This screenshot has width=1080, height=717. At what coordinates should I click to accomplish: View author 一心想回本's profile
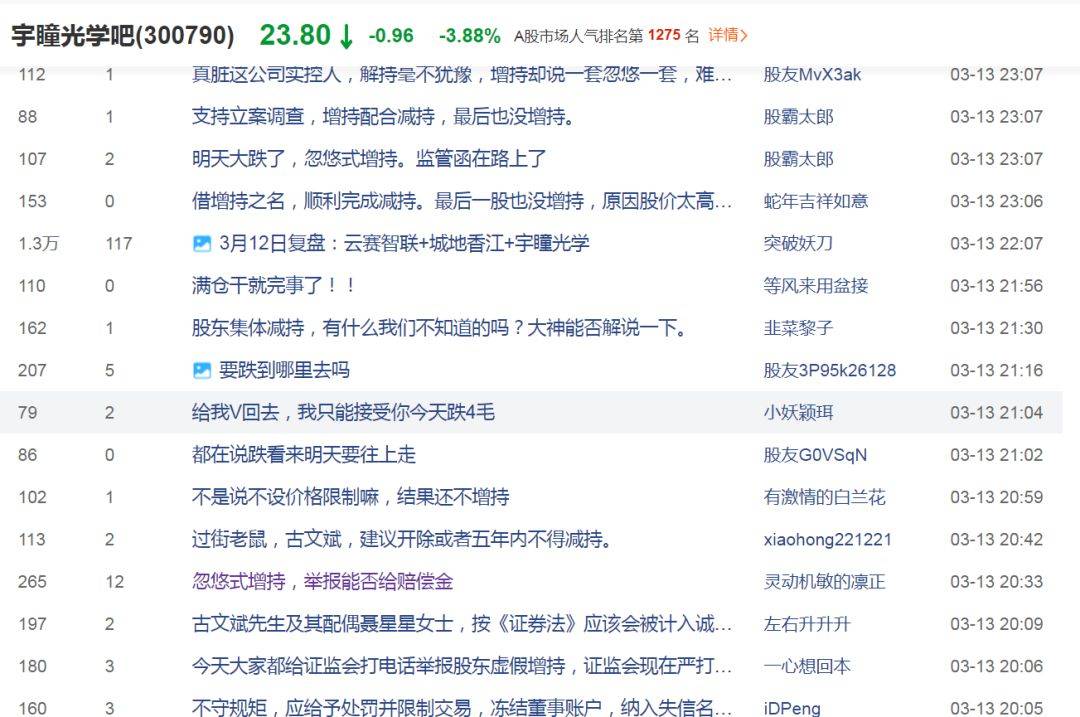pyautogui.click(x=806, y=666)
